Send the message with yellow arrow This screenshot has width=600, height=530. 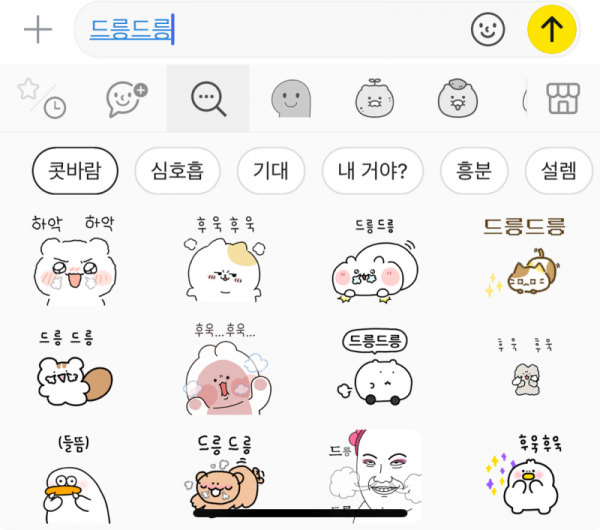[552, 30]
